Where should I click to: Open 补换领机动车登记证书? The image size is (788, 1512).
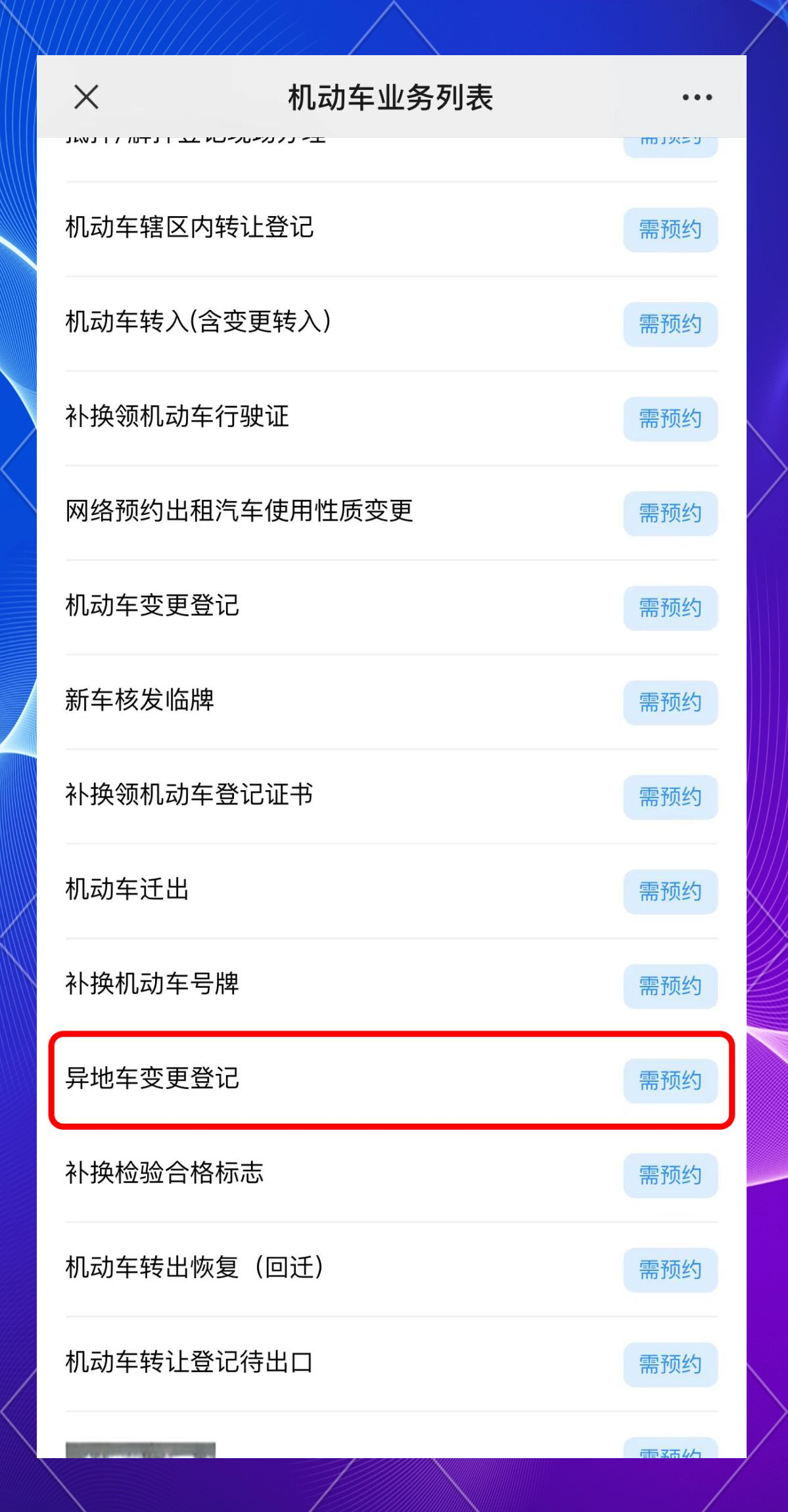189,795
